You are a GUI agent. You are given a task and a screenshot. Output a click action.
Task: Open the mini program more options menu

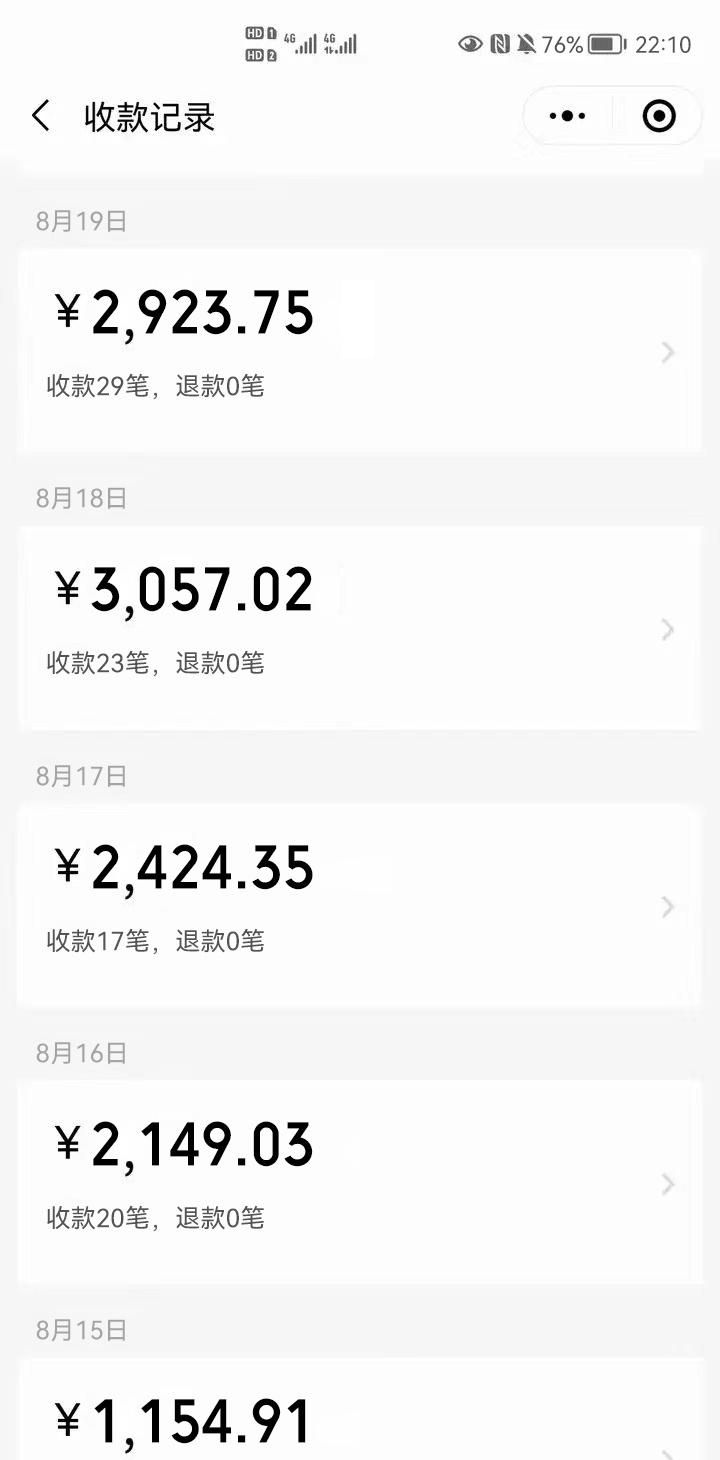click(568, 116)
